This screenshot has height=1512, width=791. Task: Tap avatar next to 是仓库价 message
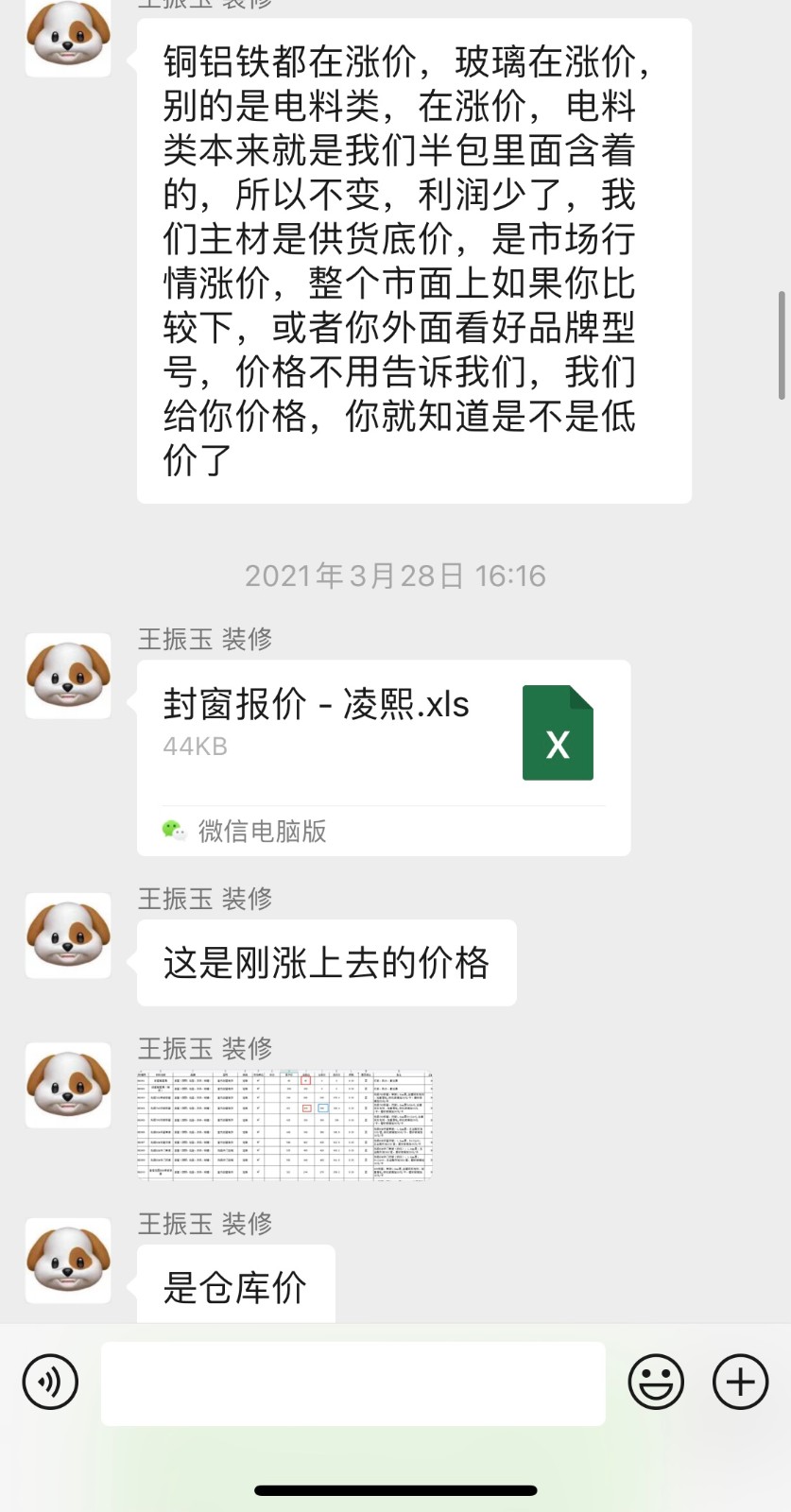click(68, 1260)
